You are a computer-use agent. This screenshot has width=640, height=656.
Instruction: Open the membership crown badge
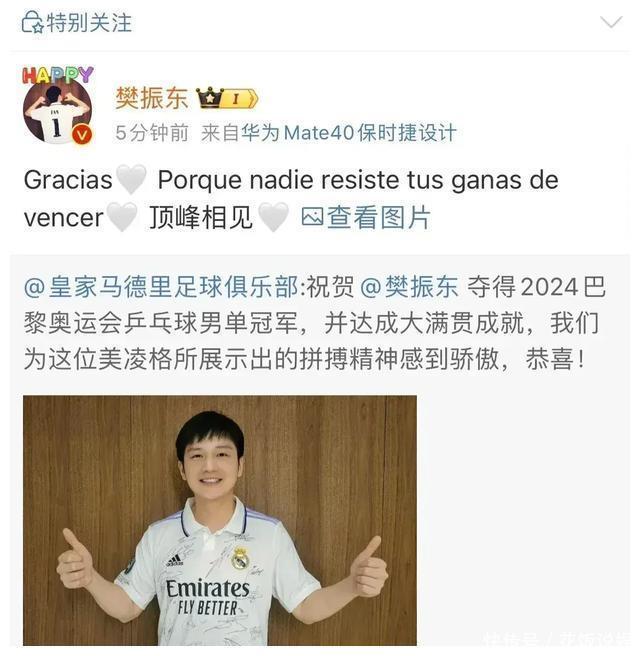tap(227, 98)
